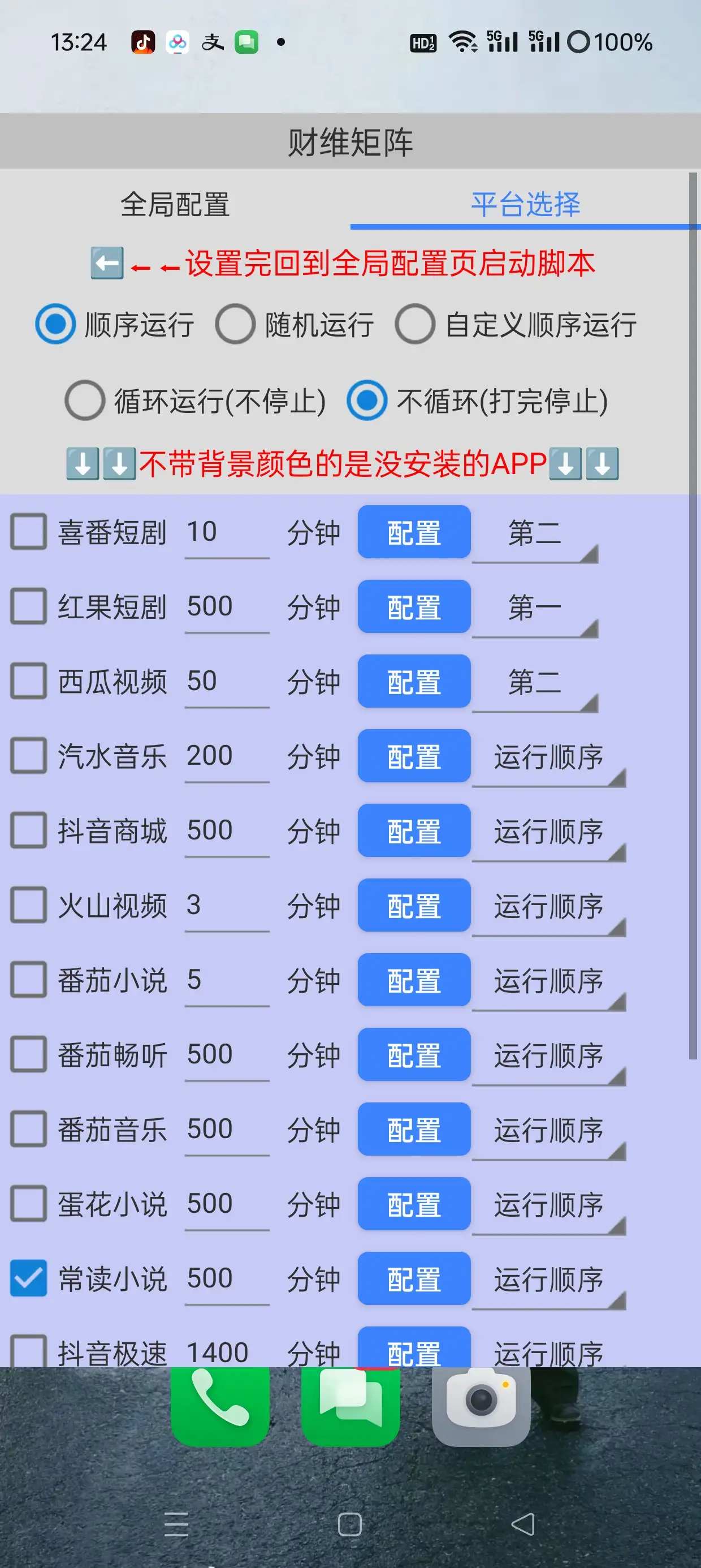Check the 红果短剧 checkbox
The width and height of the screenshot is (701, 1568).
coord(28,606)
